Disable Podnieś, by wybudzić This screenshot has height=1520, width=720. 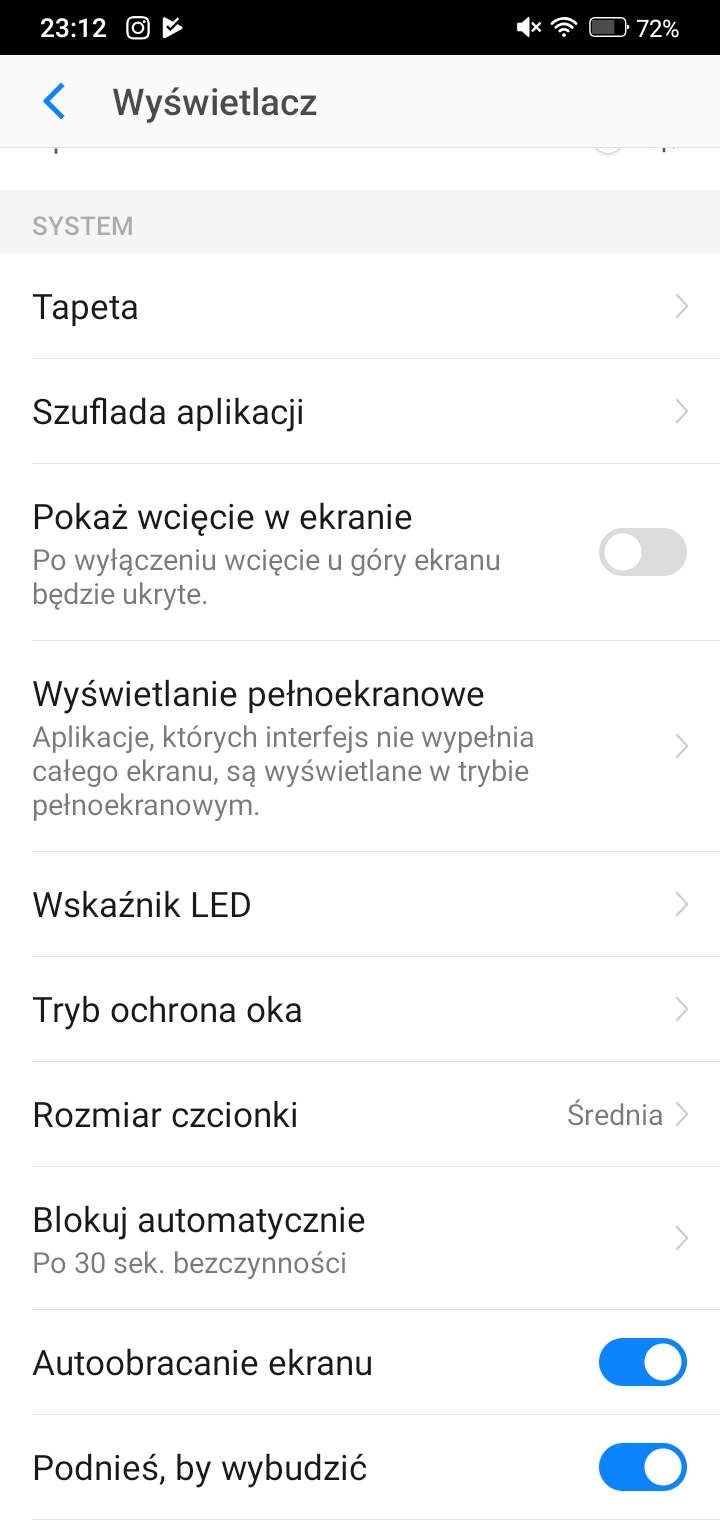tap(642, 1468)
